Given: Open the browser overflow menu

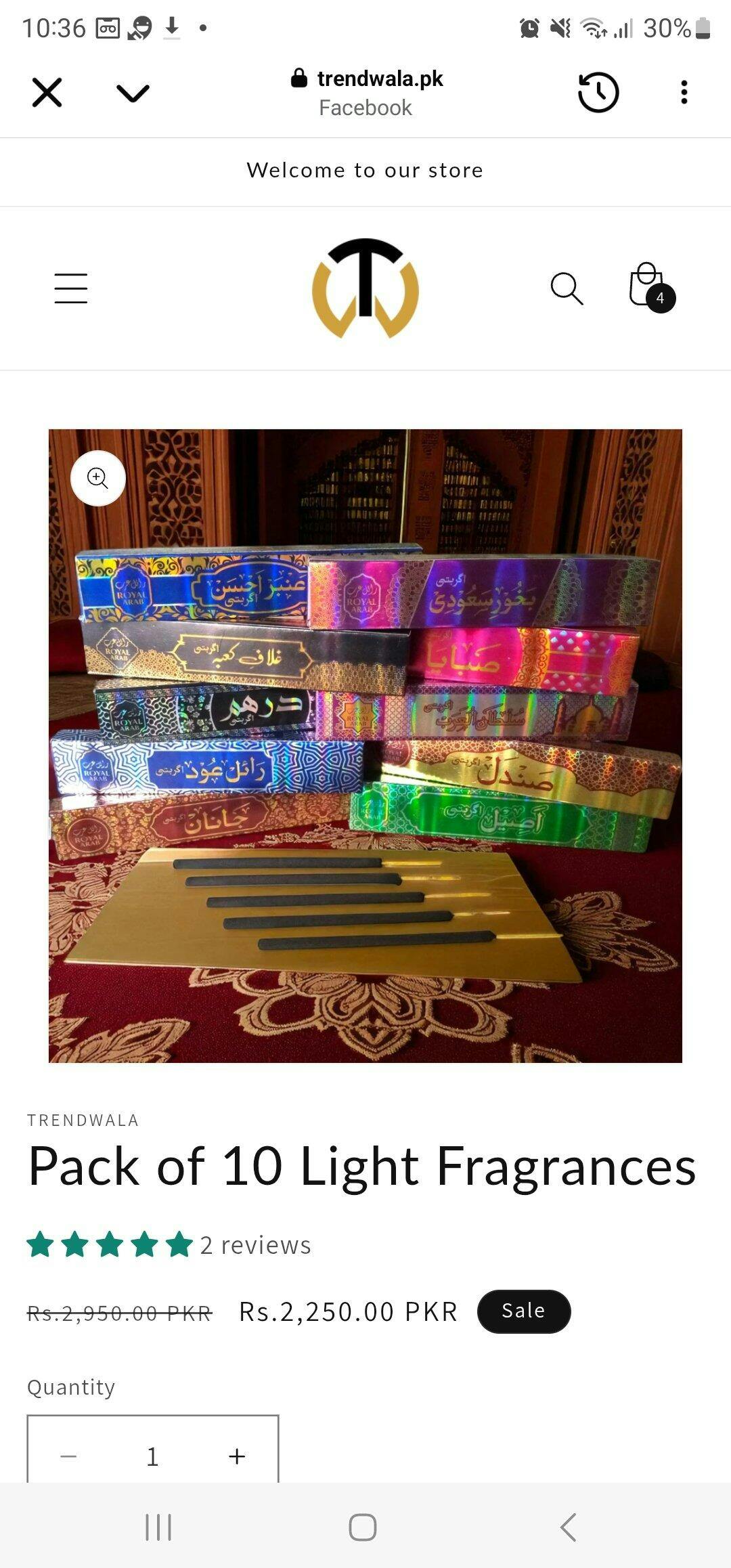Looking at the screenshot, I should tap(684, 92).
